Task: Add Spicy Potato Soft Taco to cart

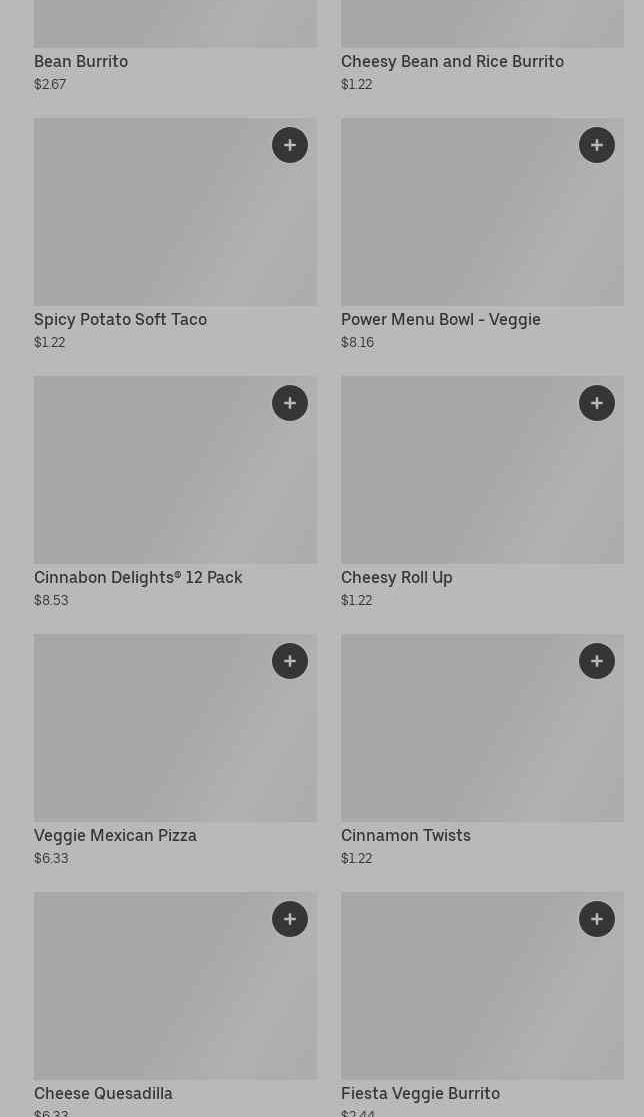Action: point(290,145)
